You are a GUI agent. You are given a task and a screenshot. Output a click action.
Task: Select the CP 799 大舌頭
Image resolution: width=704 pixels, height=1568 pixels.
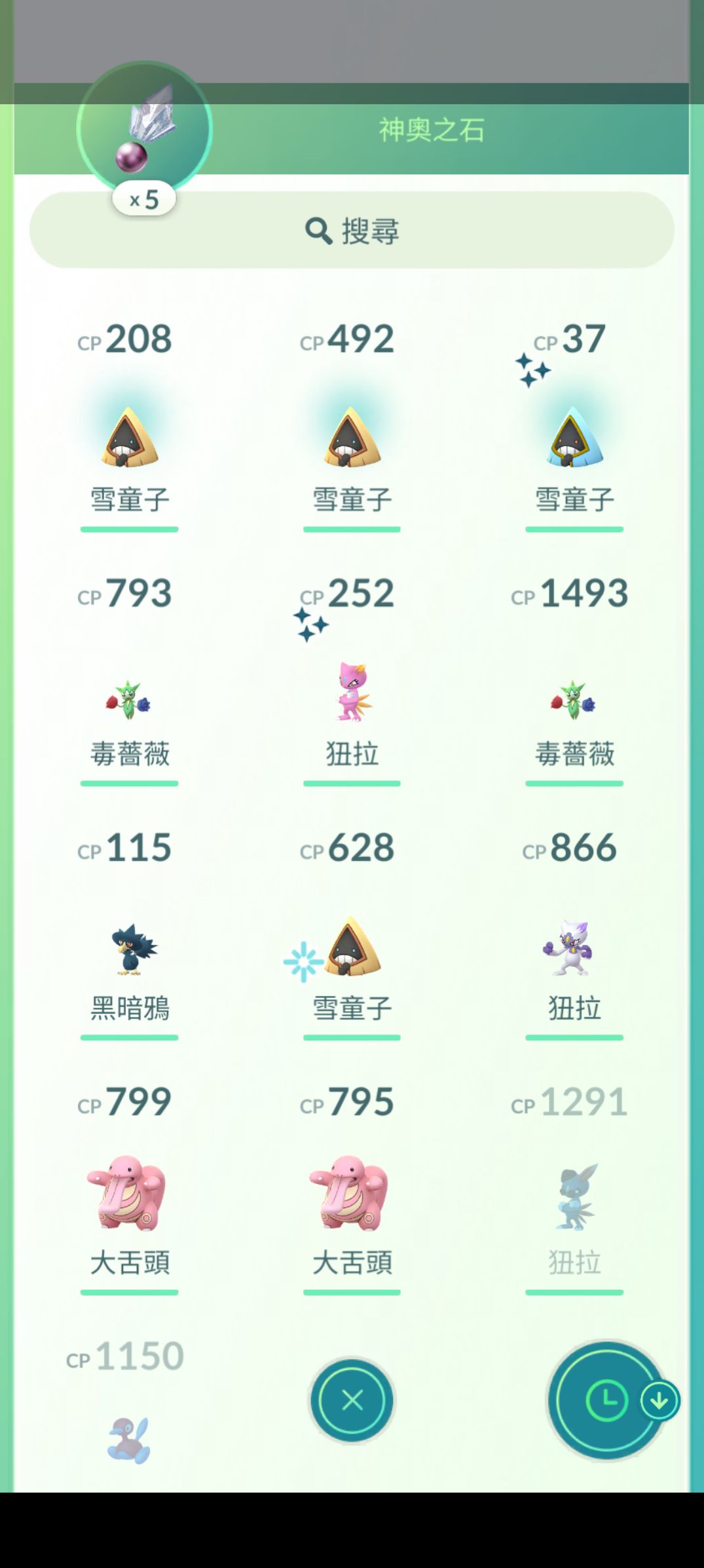[129, 1193]
